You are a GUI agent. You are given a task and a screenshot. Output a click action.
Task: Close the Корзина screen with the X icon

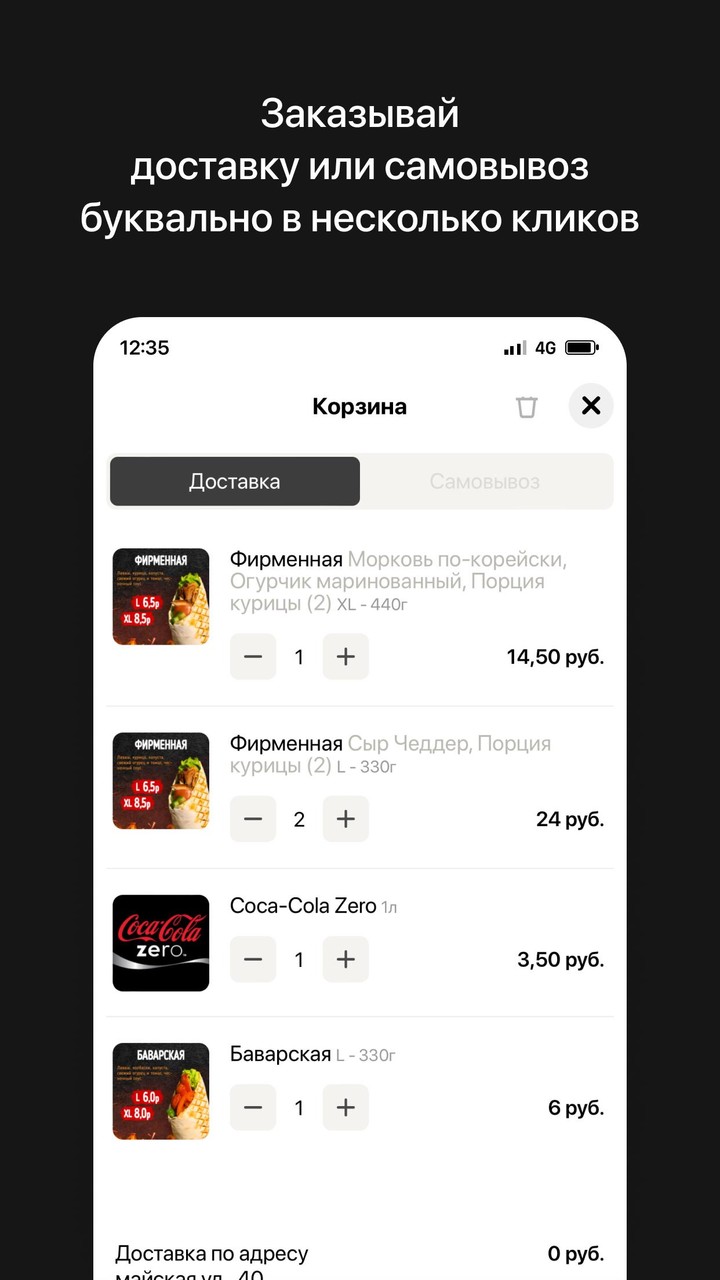(590, 406)
